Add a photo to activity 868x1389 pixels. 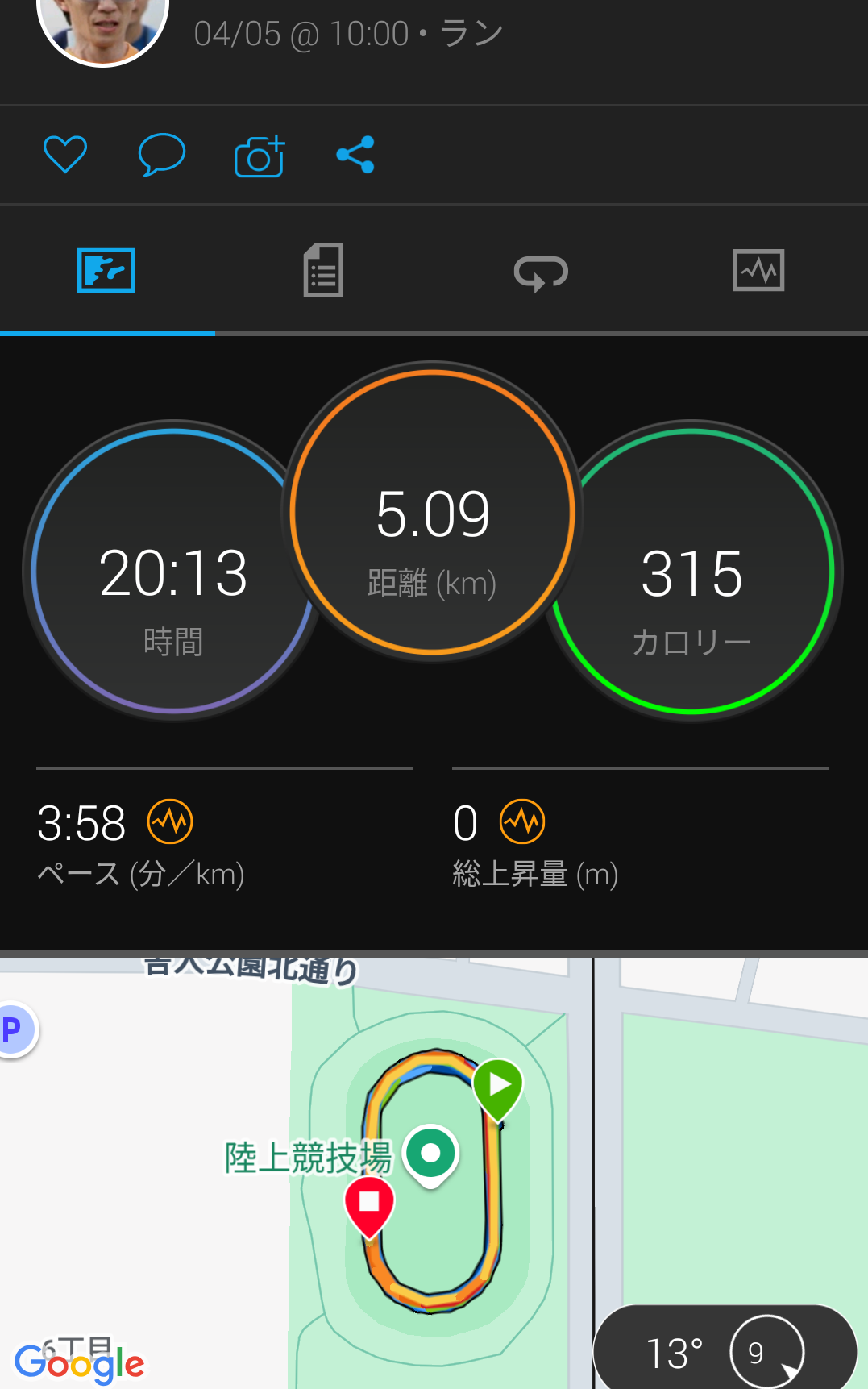[260, 156]
